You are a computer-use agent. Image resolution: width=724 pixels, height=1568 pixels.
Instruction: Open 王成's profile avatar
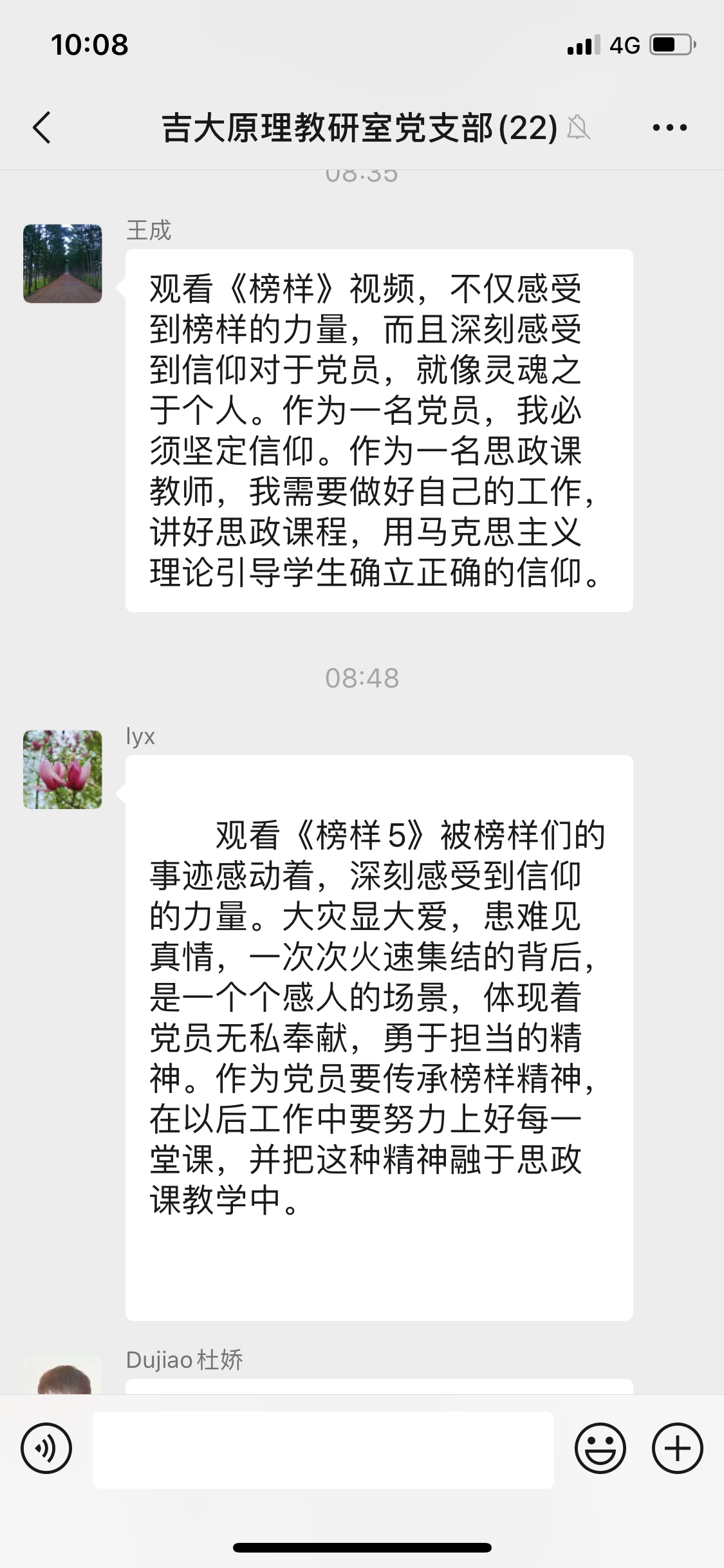[62, 263]
